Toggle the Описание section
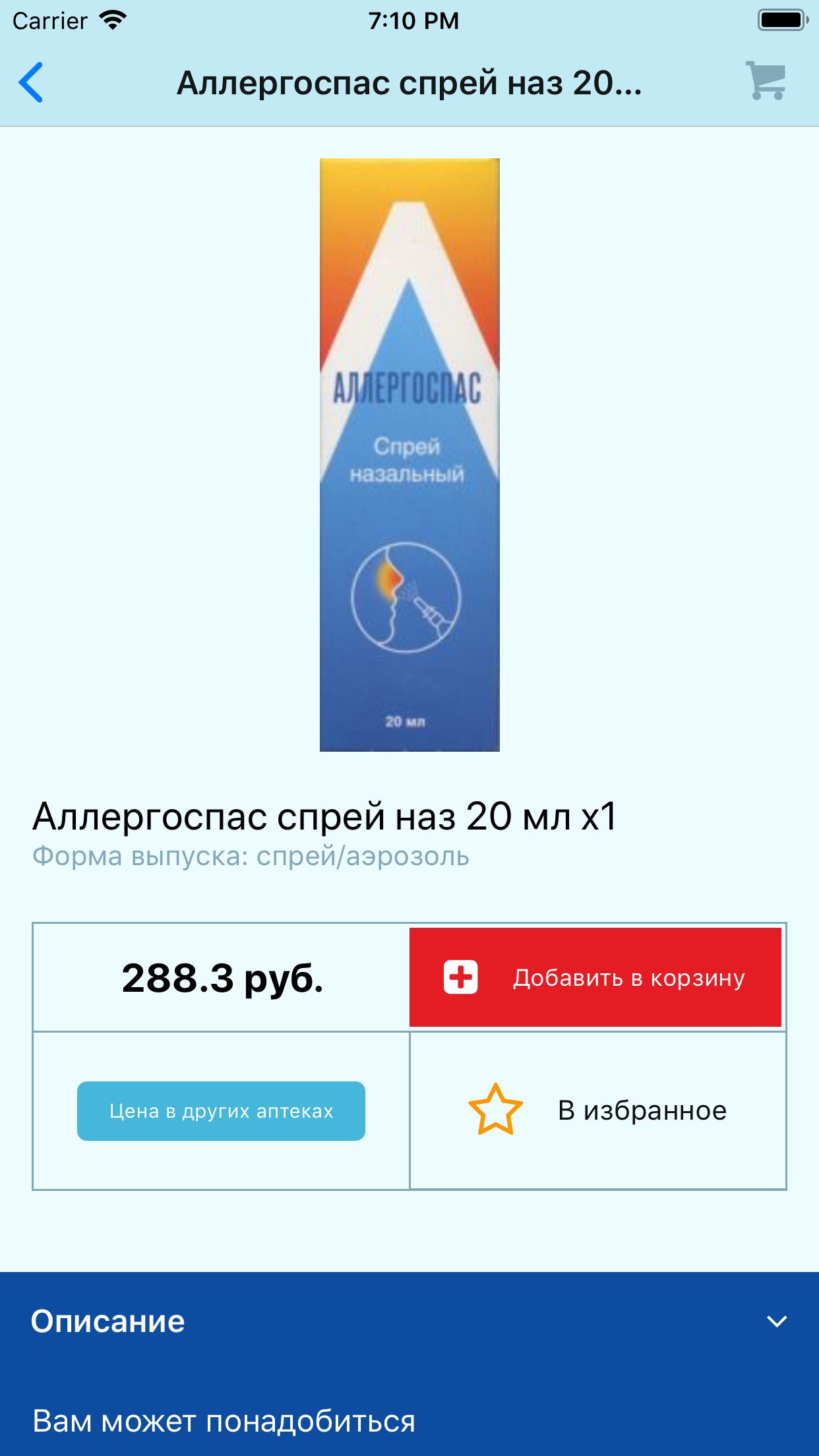This screenshot has height=1456, width=819. tap(409, 1321)
